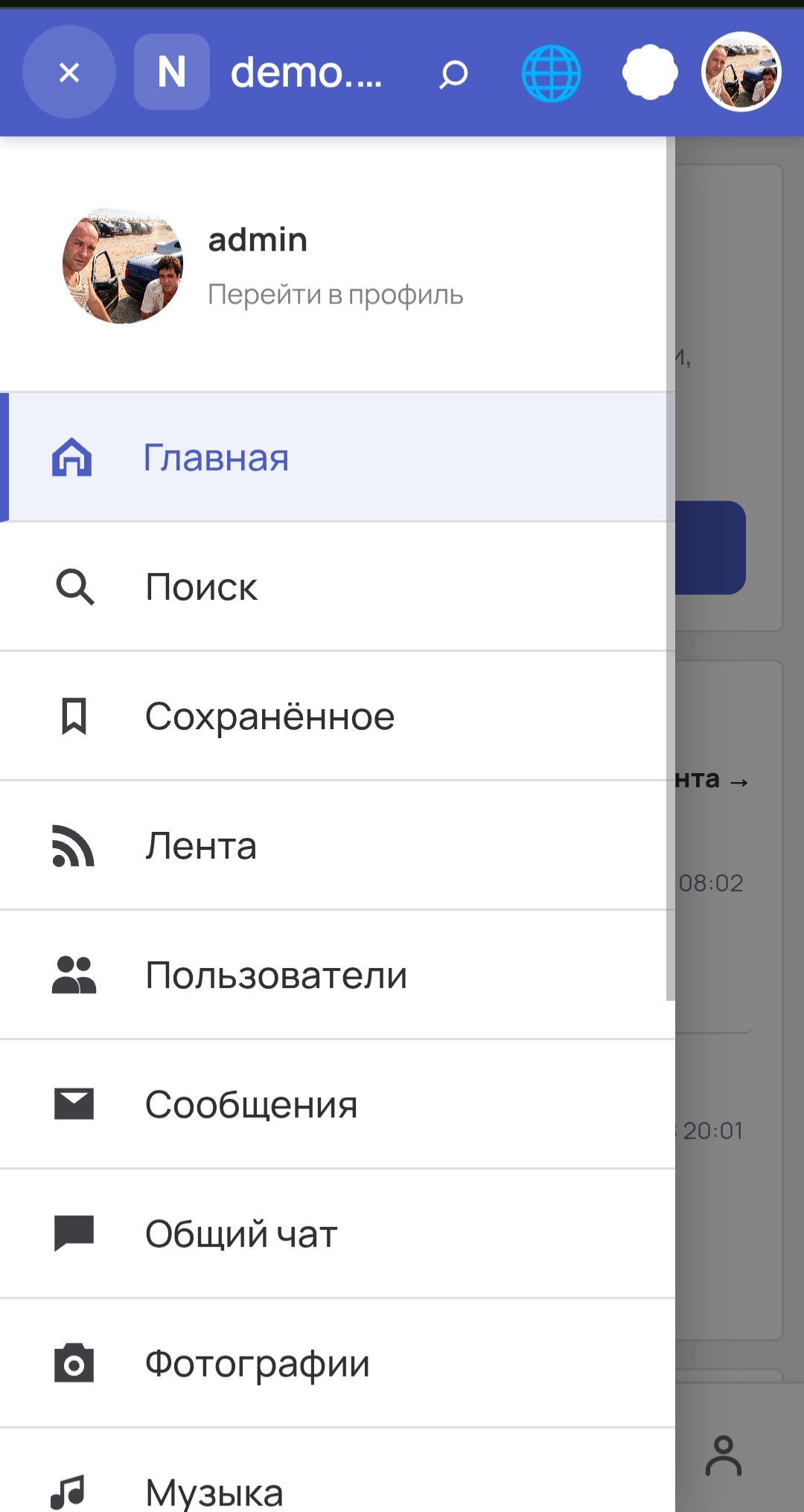Open Поиск from the drawer

point(334,586)
